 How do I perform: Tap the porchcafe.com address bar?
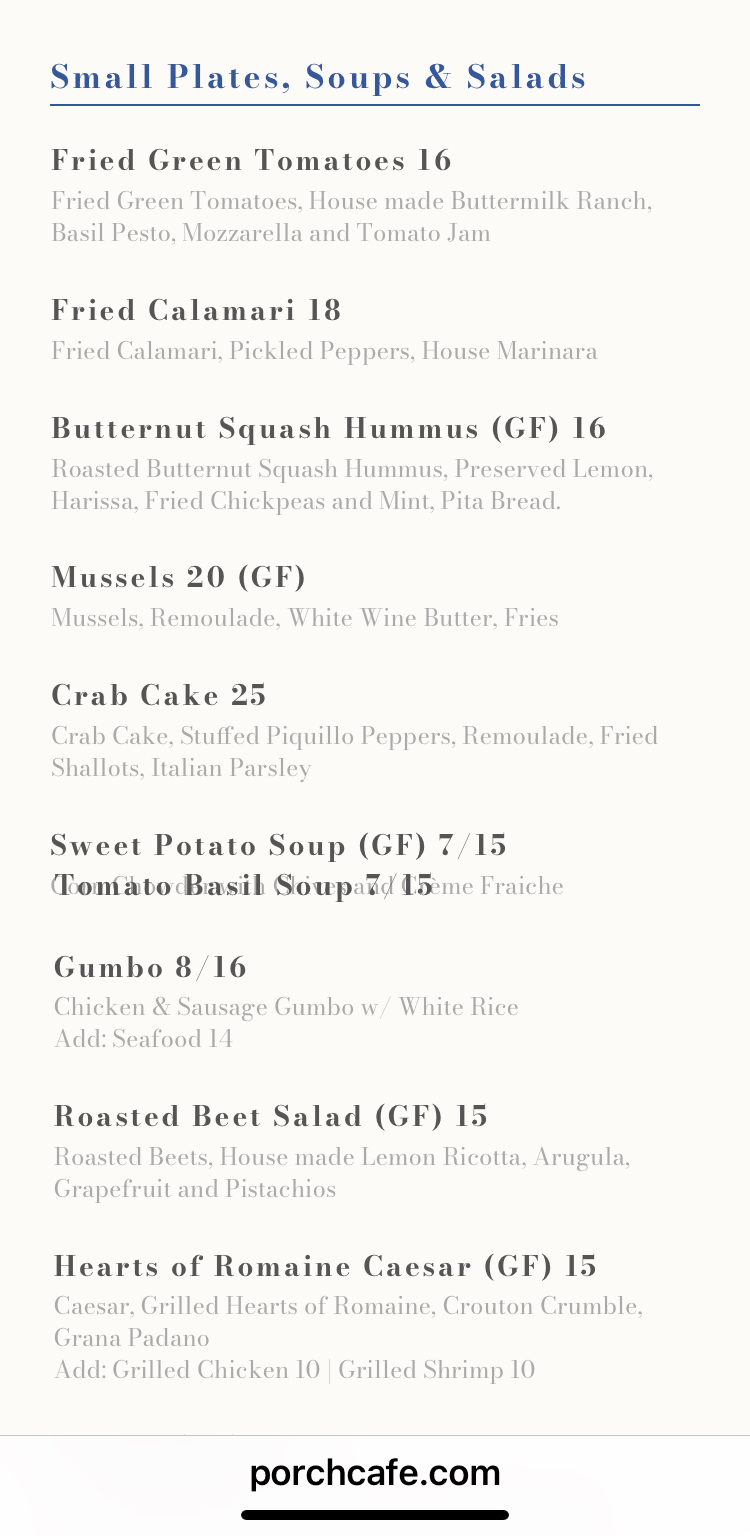tap(375, 1473)
